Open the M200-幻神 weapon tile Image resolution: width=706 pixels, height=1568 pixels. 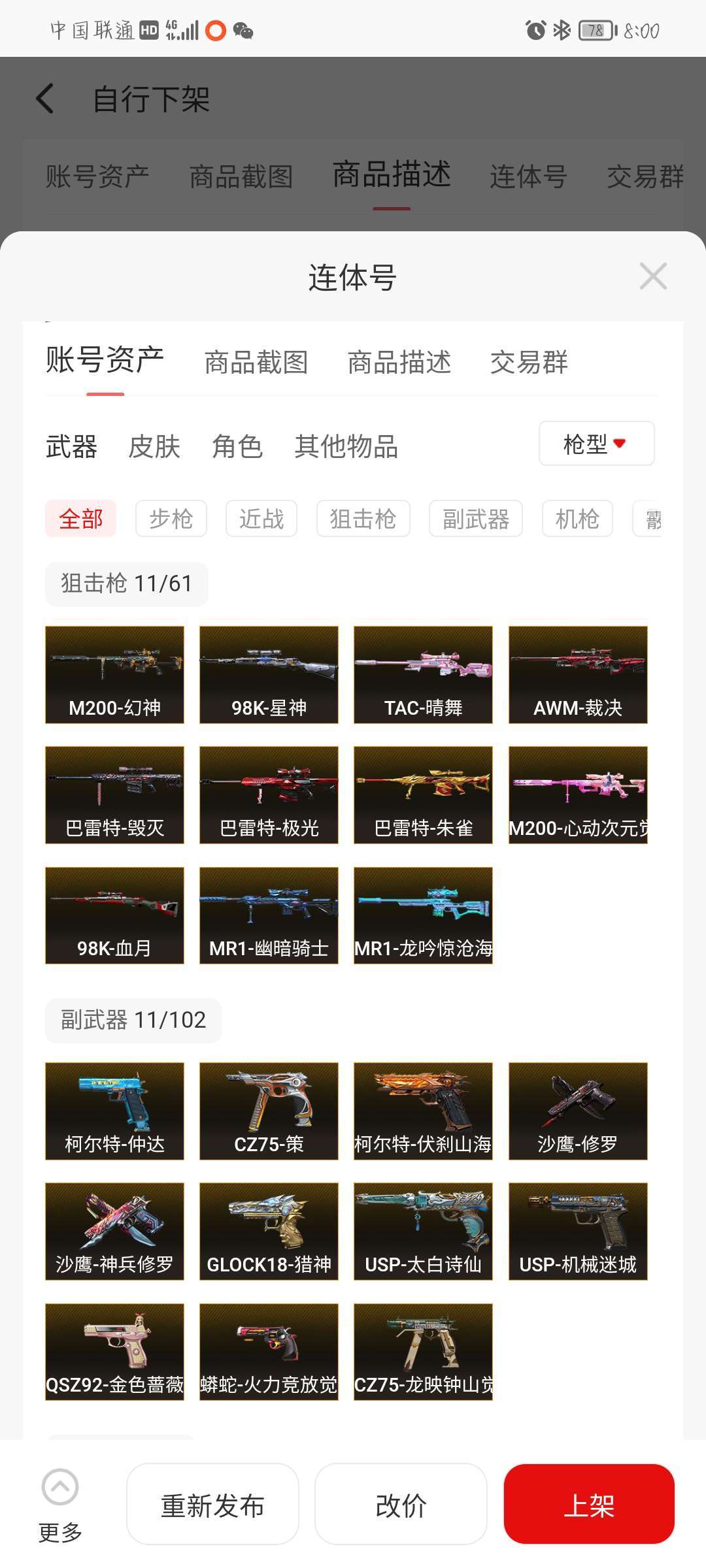tap(114, 674)
